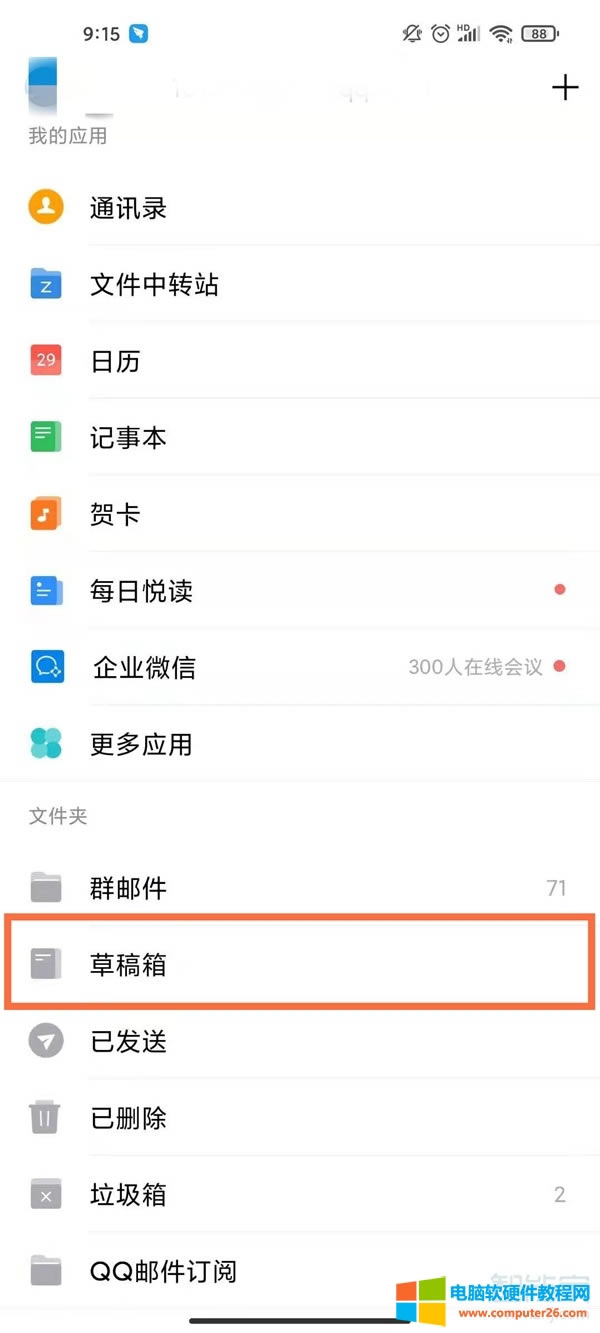Show 更多应用
The width and height of the screenshot is (600, 1333).
pyautogui.click(x=141, y=744)
